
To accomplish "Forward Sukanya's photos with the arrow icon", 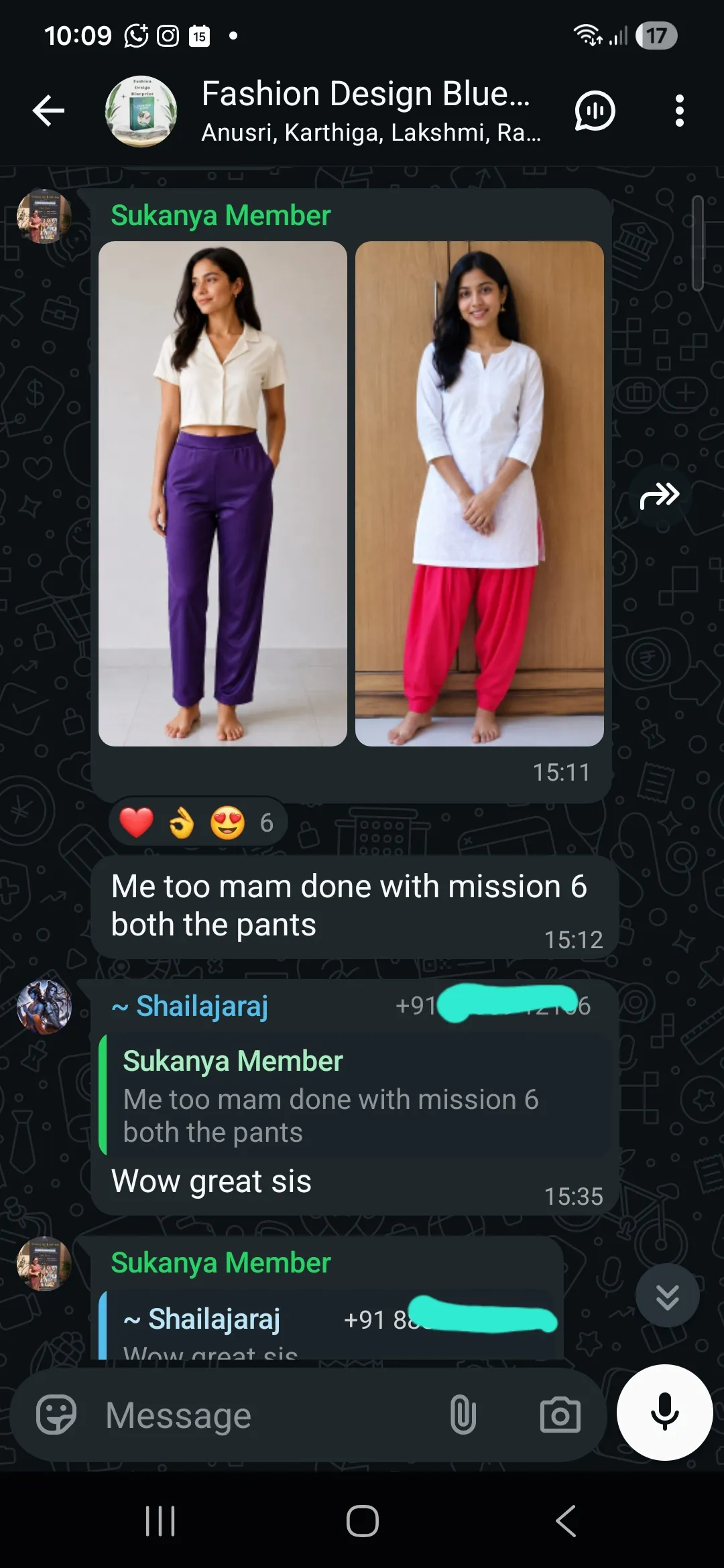I will (660, 496).
